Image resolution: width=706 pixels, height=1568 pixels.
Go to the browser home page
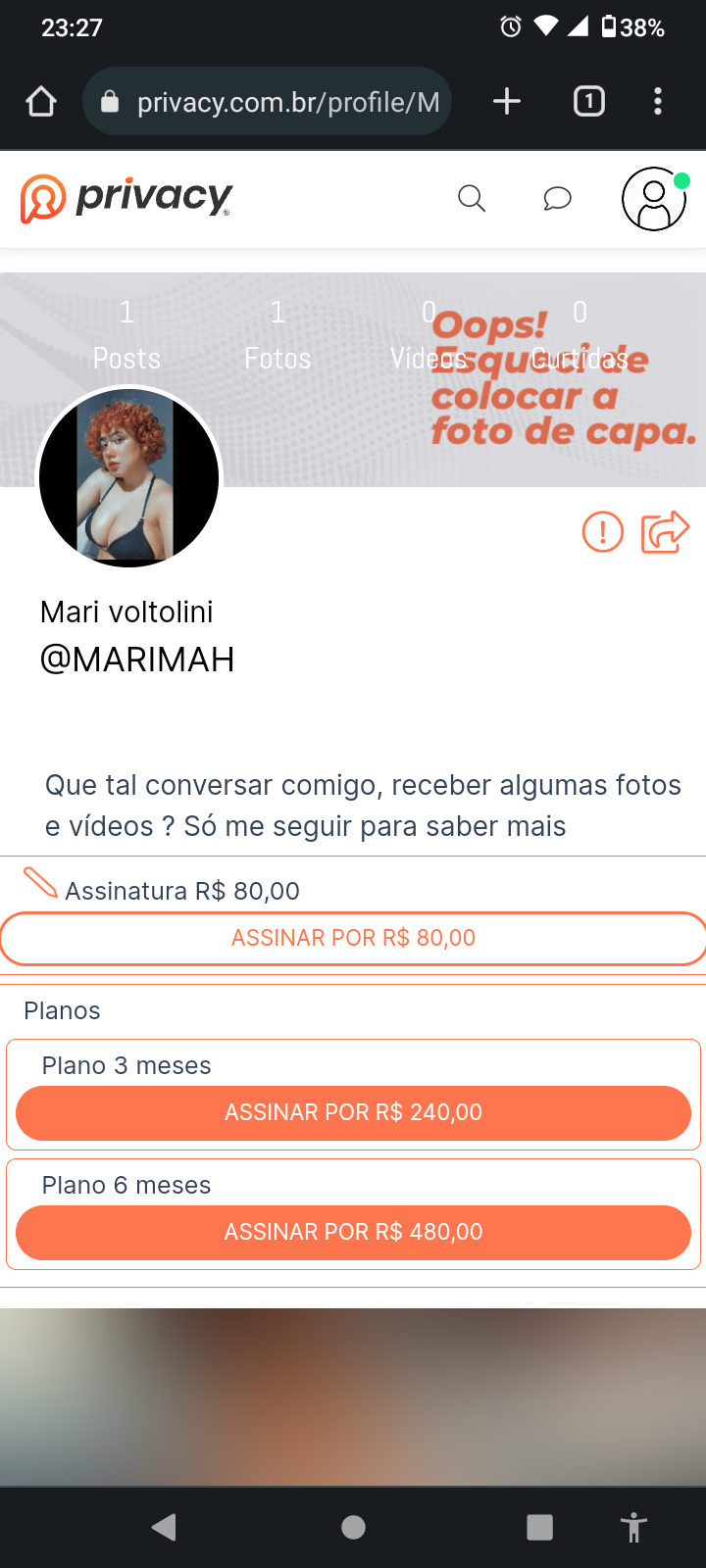click(41, 102)
